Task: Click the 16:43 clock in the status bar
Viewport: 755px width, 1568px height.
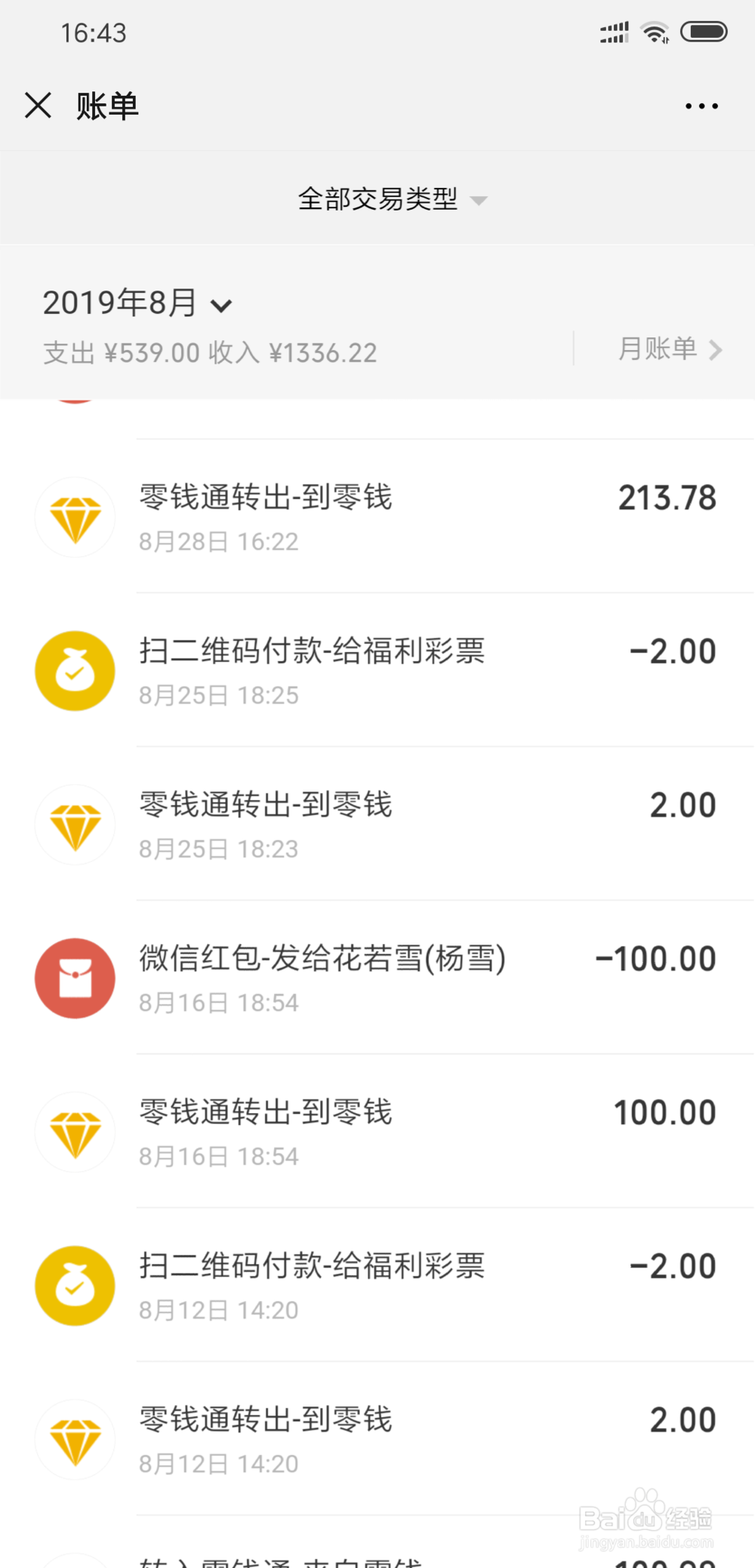Action: pos(92,32)
